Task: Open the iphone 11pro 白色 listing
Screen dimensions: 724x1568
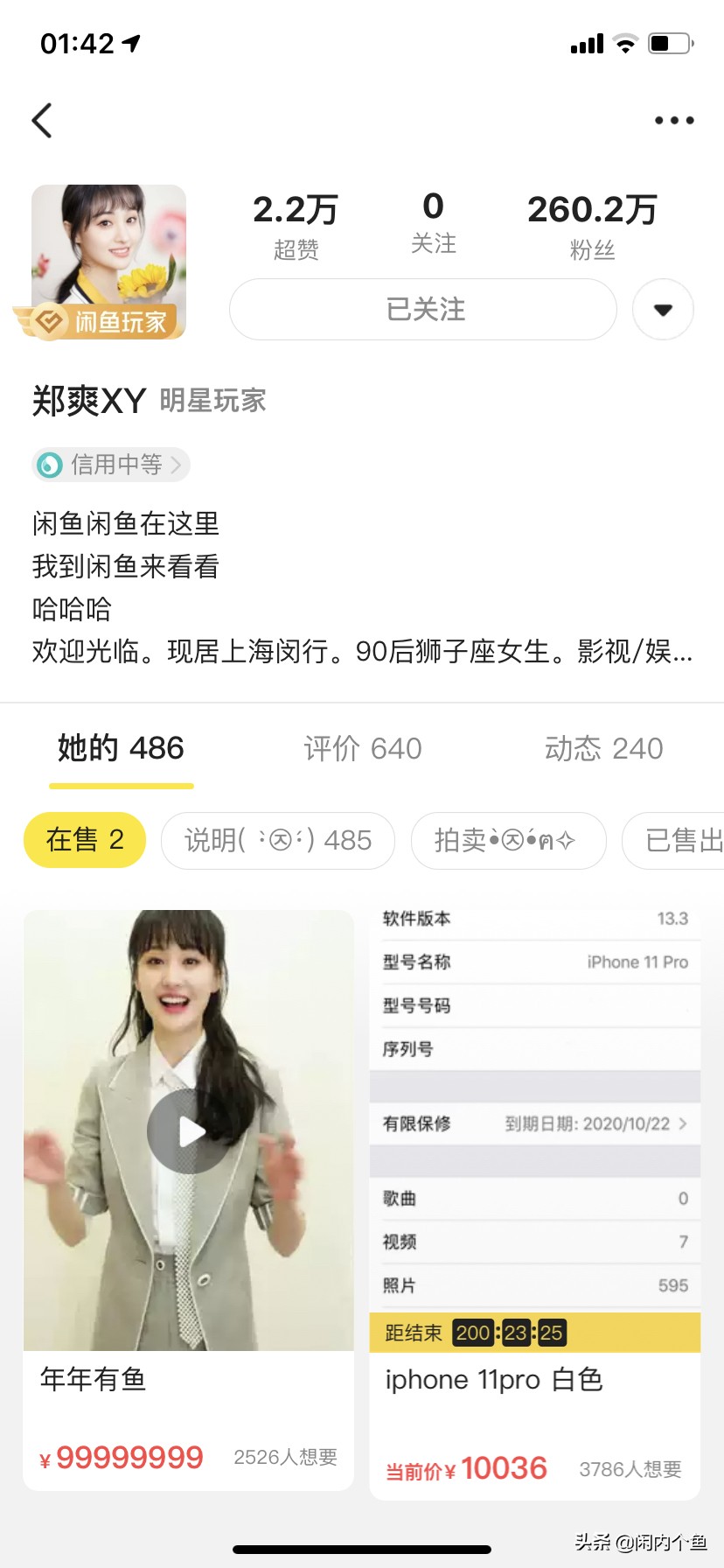Action: (494, 1380)
